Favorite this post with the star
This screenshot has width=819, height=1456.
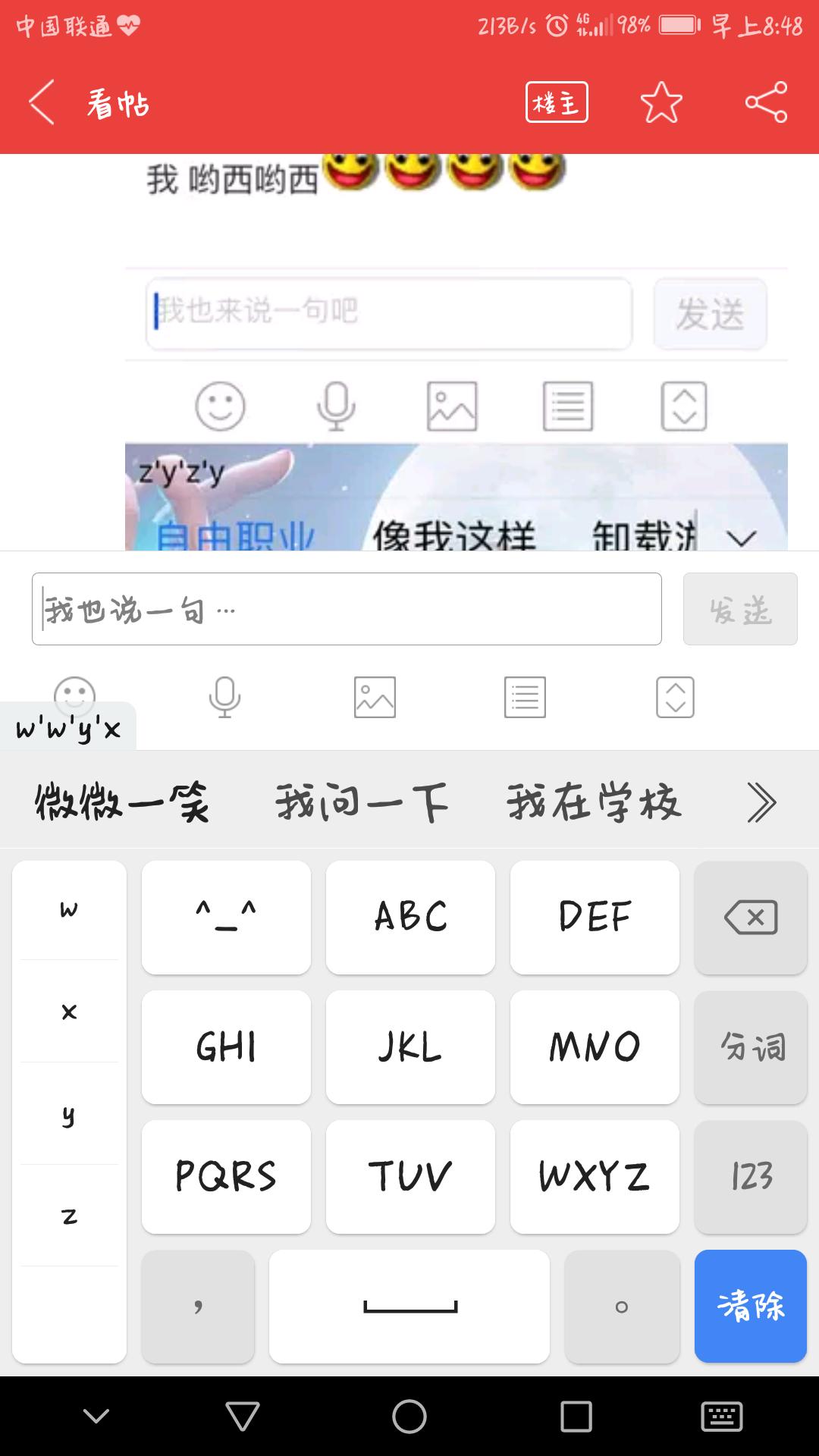(x=661, y=102)
